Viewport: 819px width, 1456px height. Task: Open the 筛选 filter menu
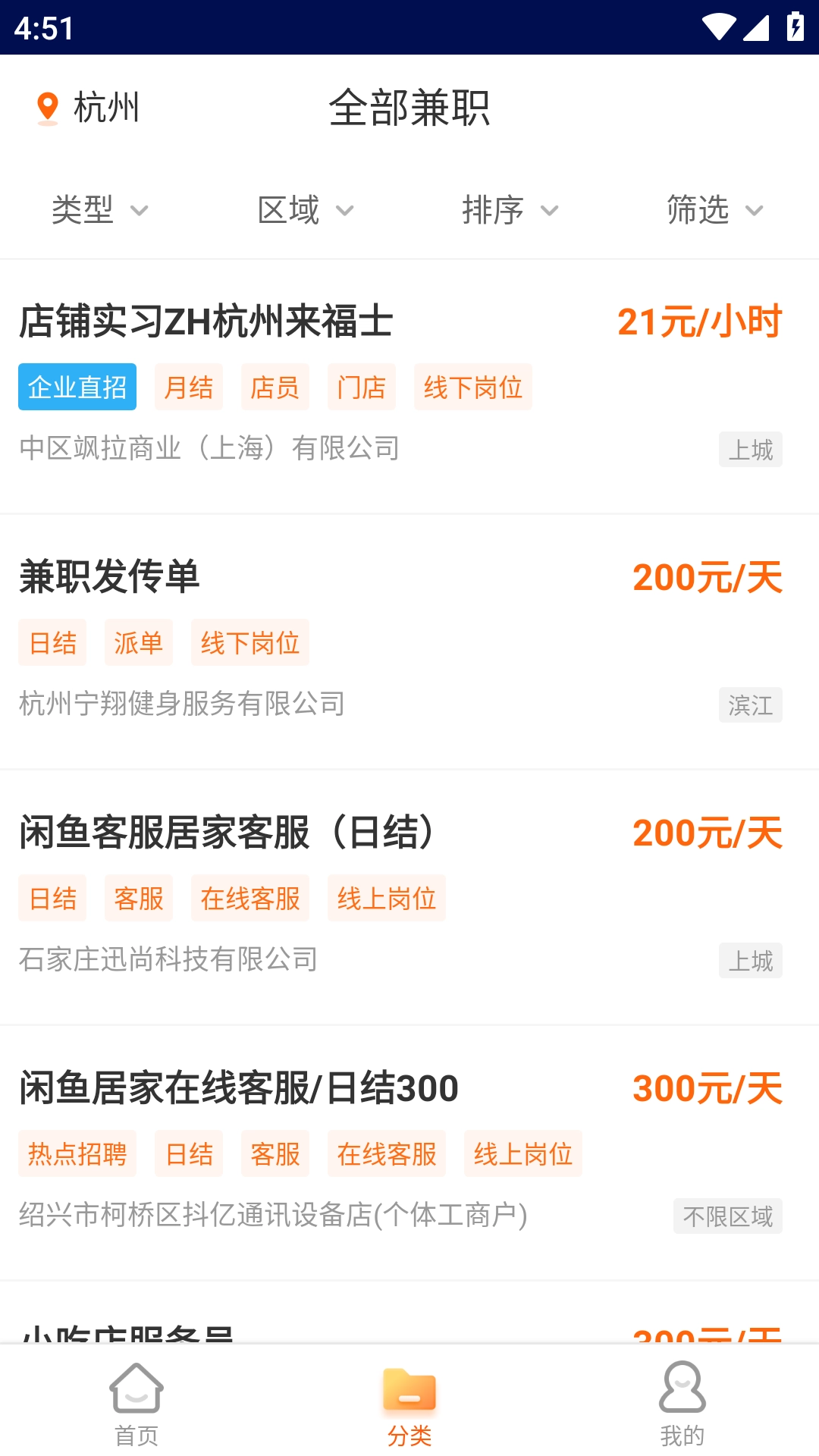pyautogui.click(x=714, y=210)
